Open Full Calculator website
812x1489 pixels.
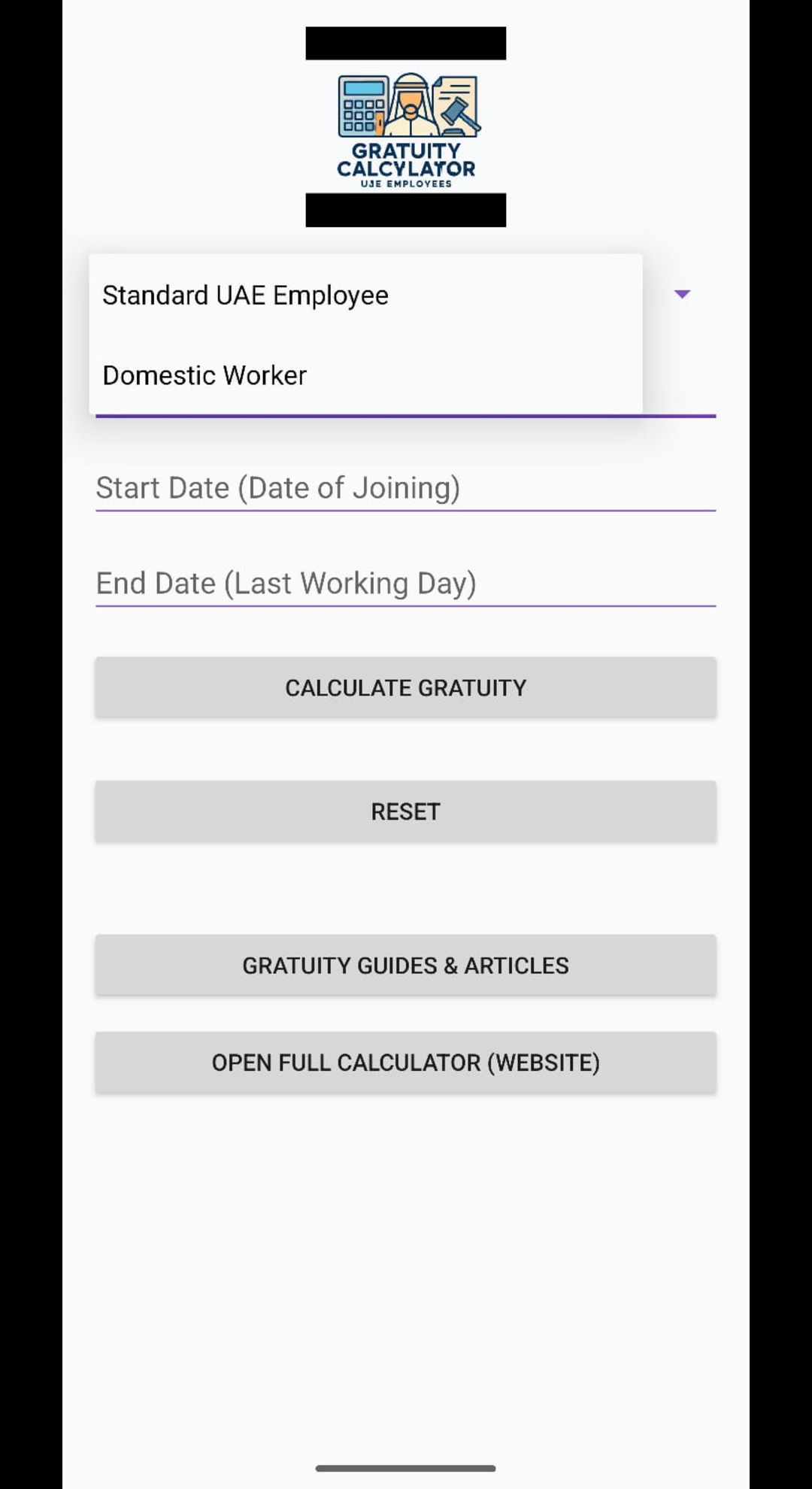[405, 1063]
